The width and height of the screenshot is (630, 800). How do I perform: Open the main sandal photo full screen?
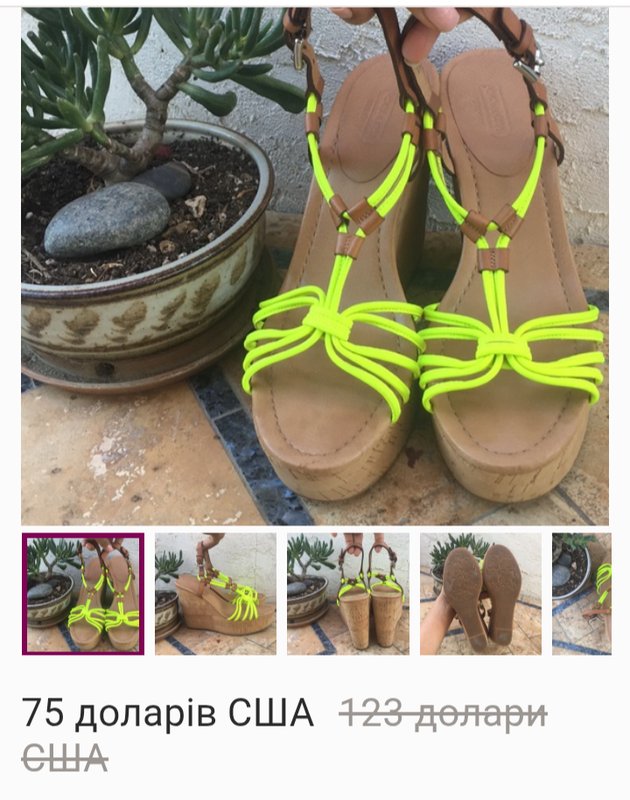tap(315, 265)
